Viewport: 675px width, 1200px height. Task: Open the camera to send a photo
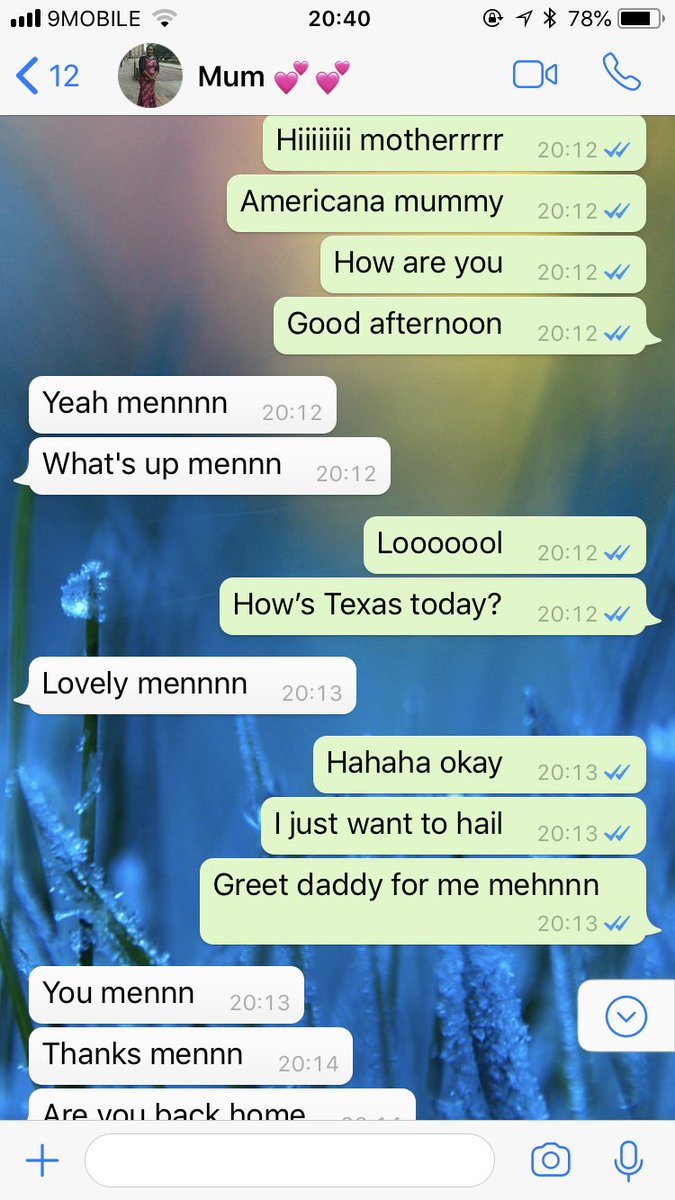pos(550,1160)
